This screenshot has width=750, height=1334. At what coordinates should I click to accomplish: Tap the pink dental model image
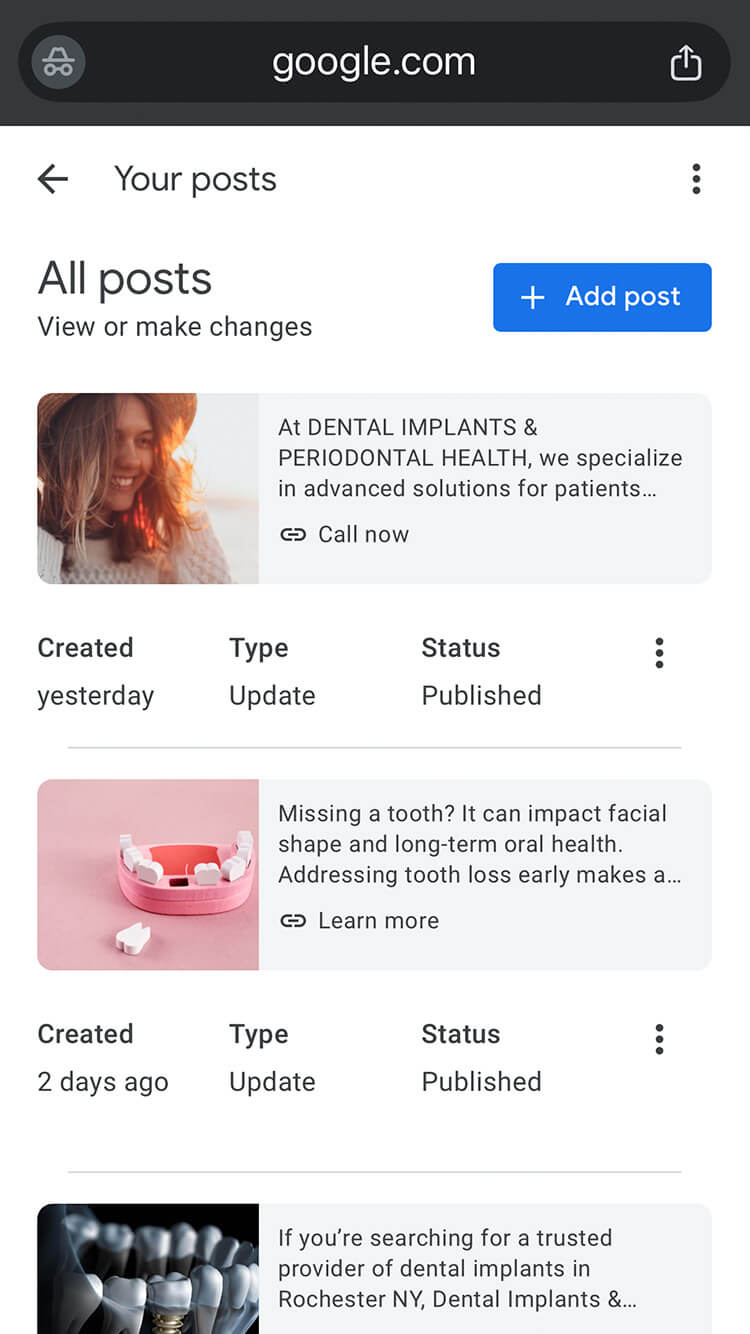pyautogui.click(x=147, y=874)
